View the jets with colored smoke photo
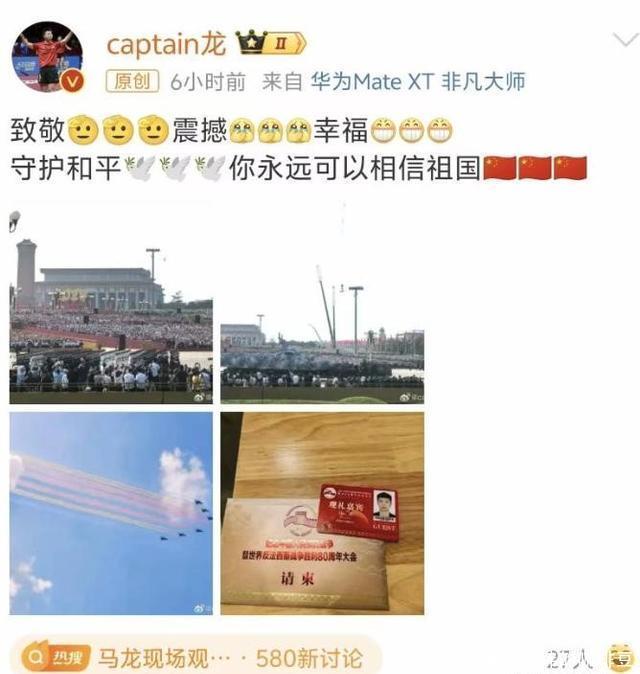The height and width of the screenshot is (674, 640). (111, 513)
